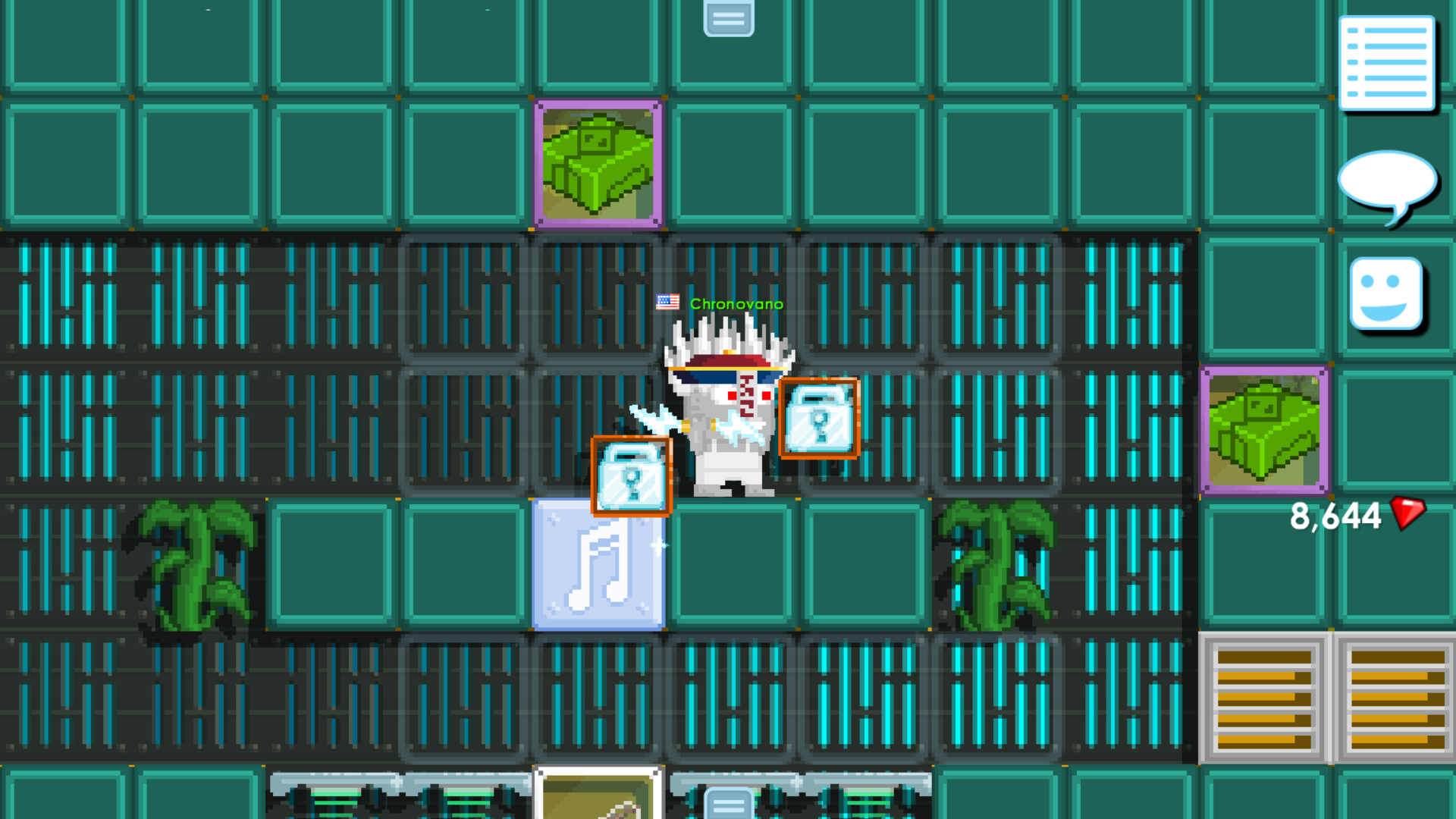The width and height of the screenshot is (1456, 819).
Task: Open the chat speech bubble
Action: coord(1386,182)
